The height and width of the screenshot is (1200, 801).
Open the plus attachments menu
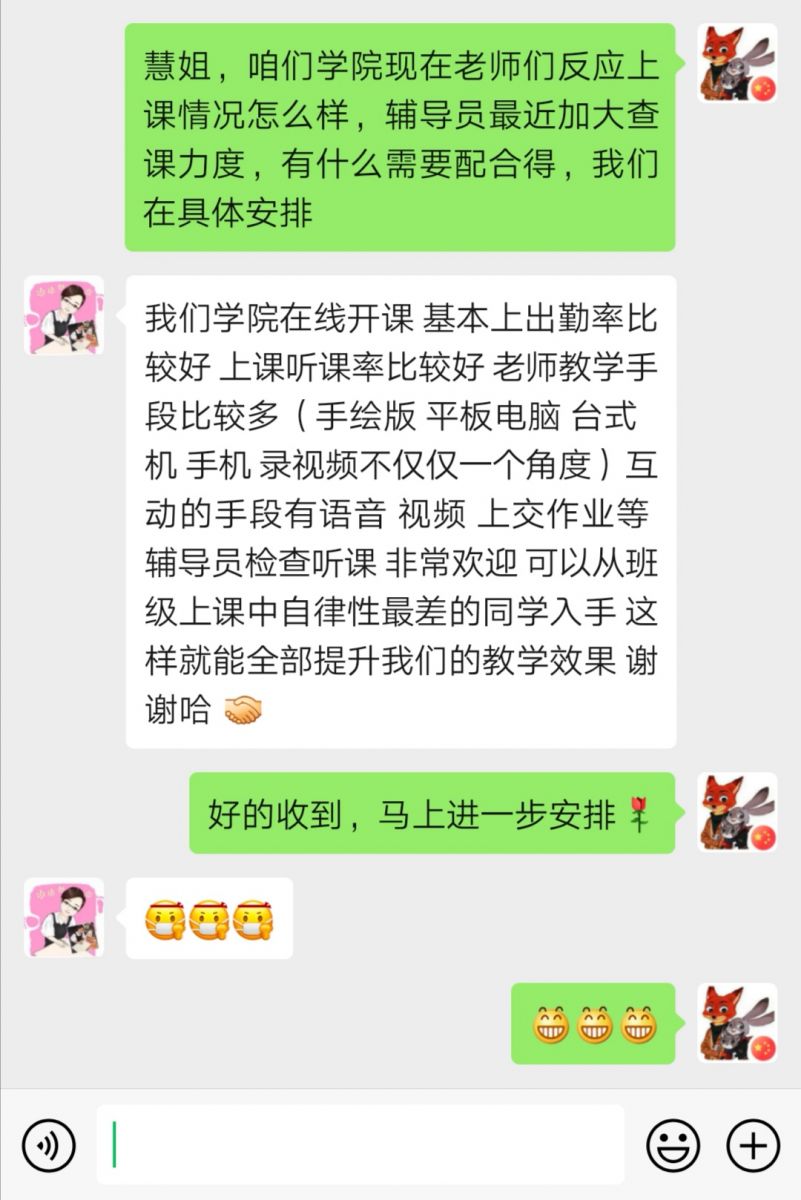coord(752,1145)
